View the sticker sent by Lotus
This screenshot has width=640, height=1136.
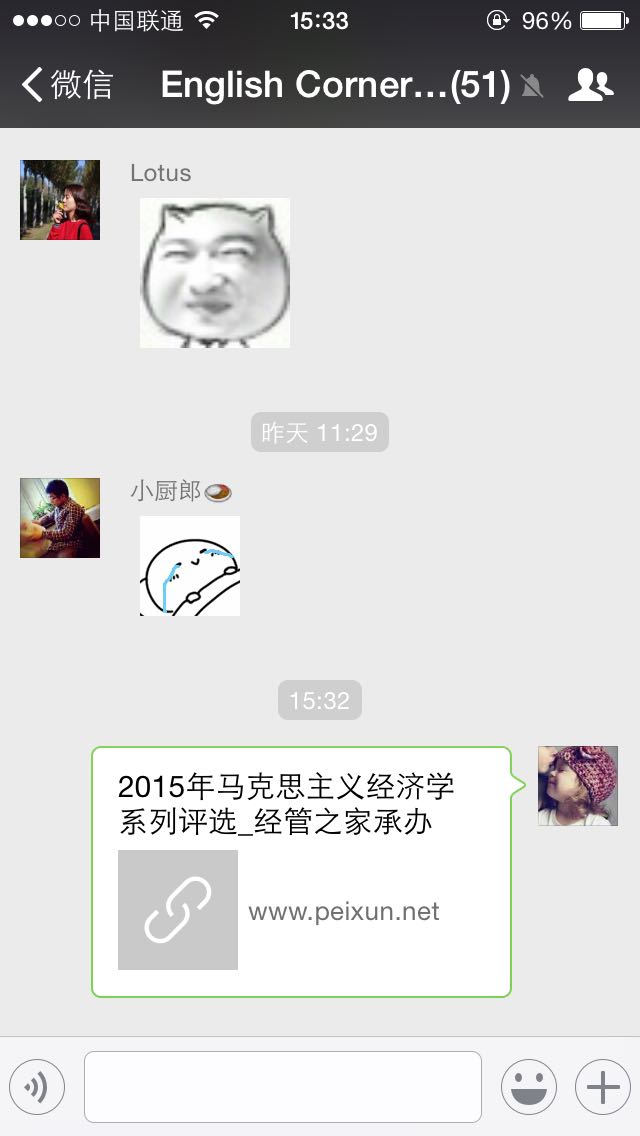tap(215, 272)
